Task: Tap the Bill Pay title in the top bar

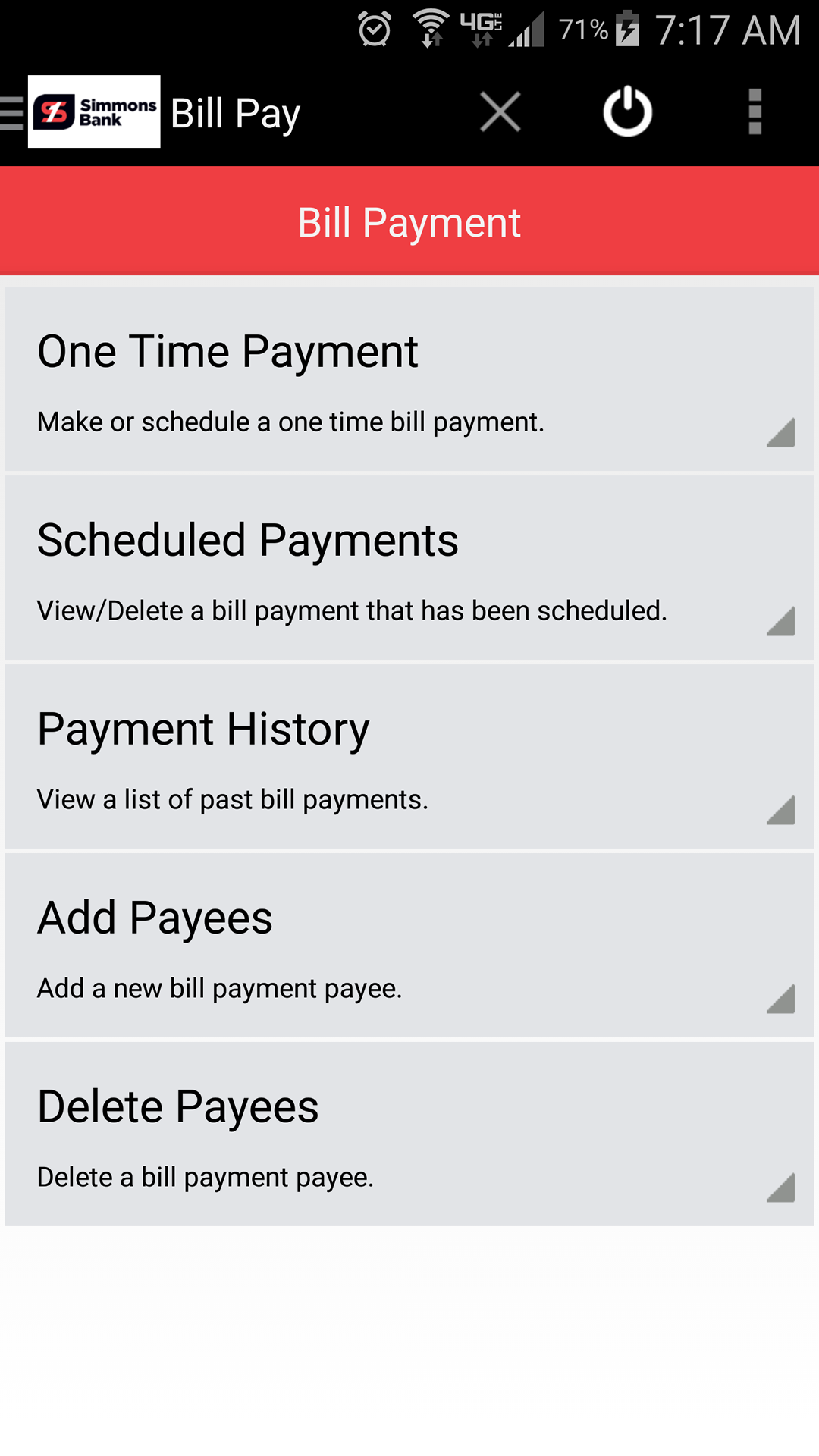Action: 234,111
